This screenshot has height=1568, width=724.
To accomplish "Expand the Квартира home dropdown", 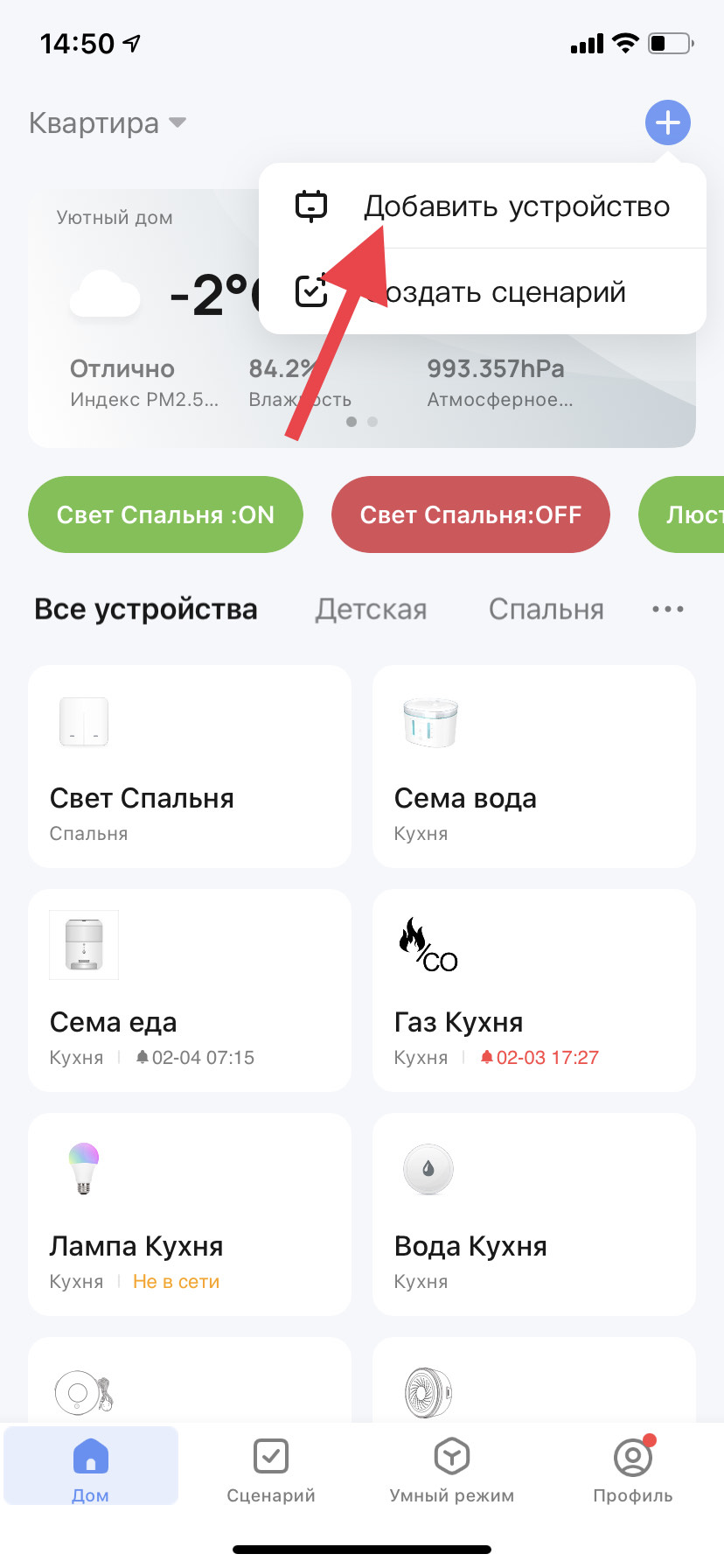I will (x=108, y=122).
